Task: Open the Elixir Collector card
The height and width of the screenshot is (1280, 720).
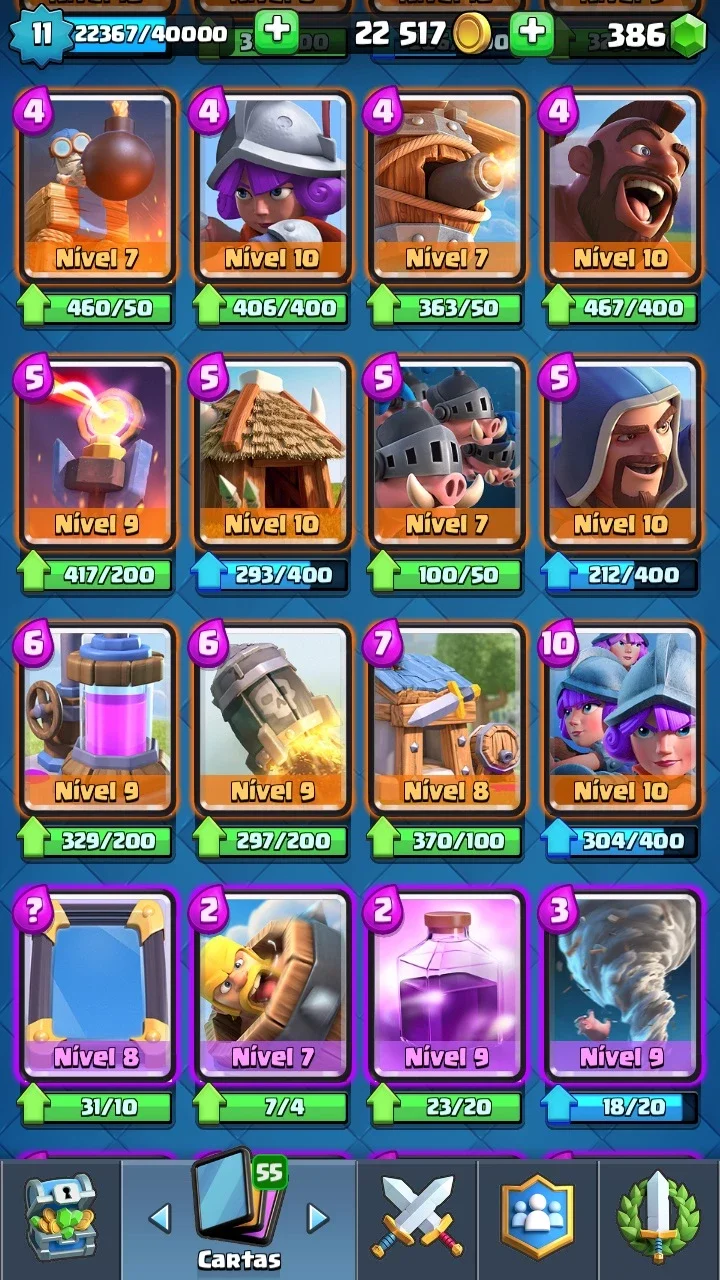Action: (97, 720)
